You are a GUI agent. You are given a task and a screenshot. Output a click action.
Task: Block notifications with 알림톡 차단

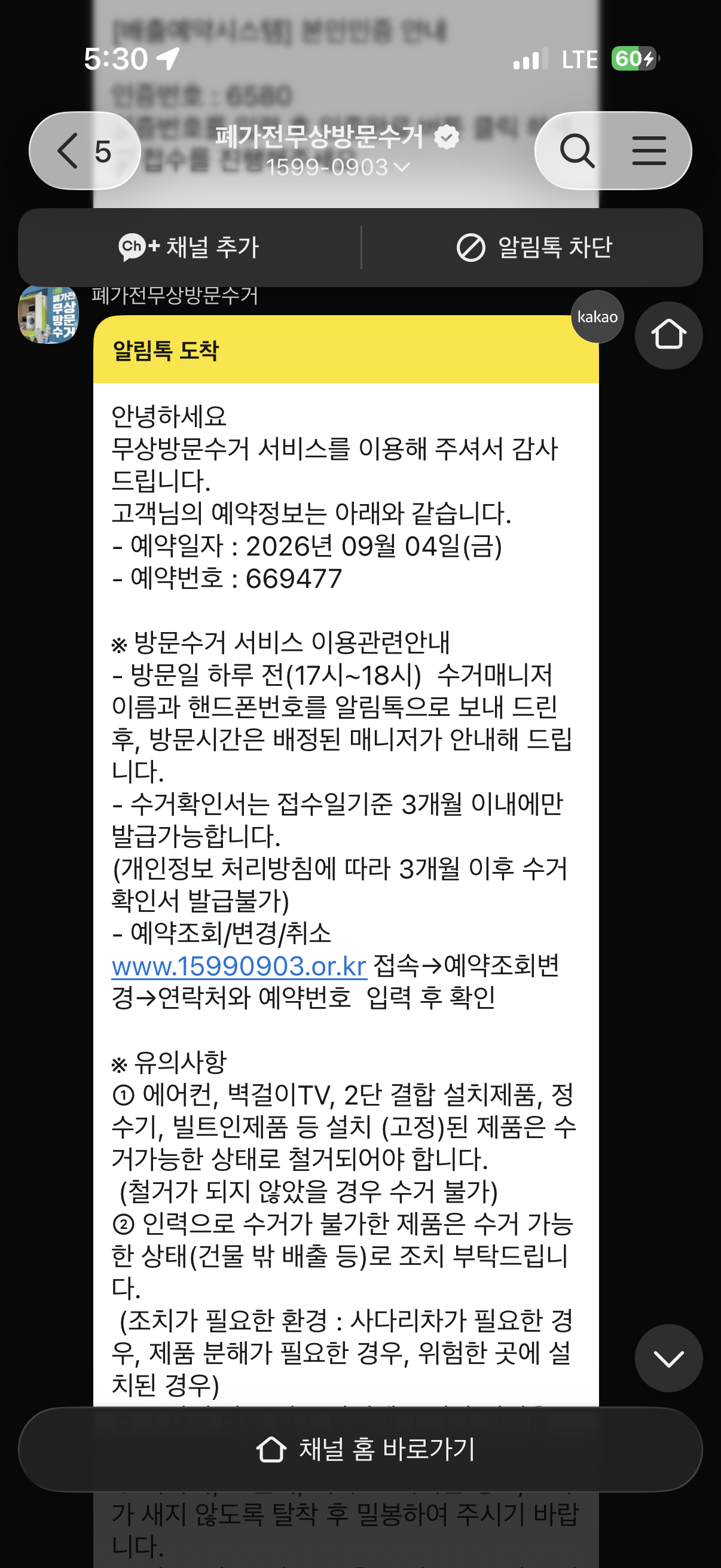pyautogui.click(x=535, y=247)
